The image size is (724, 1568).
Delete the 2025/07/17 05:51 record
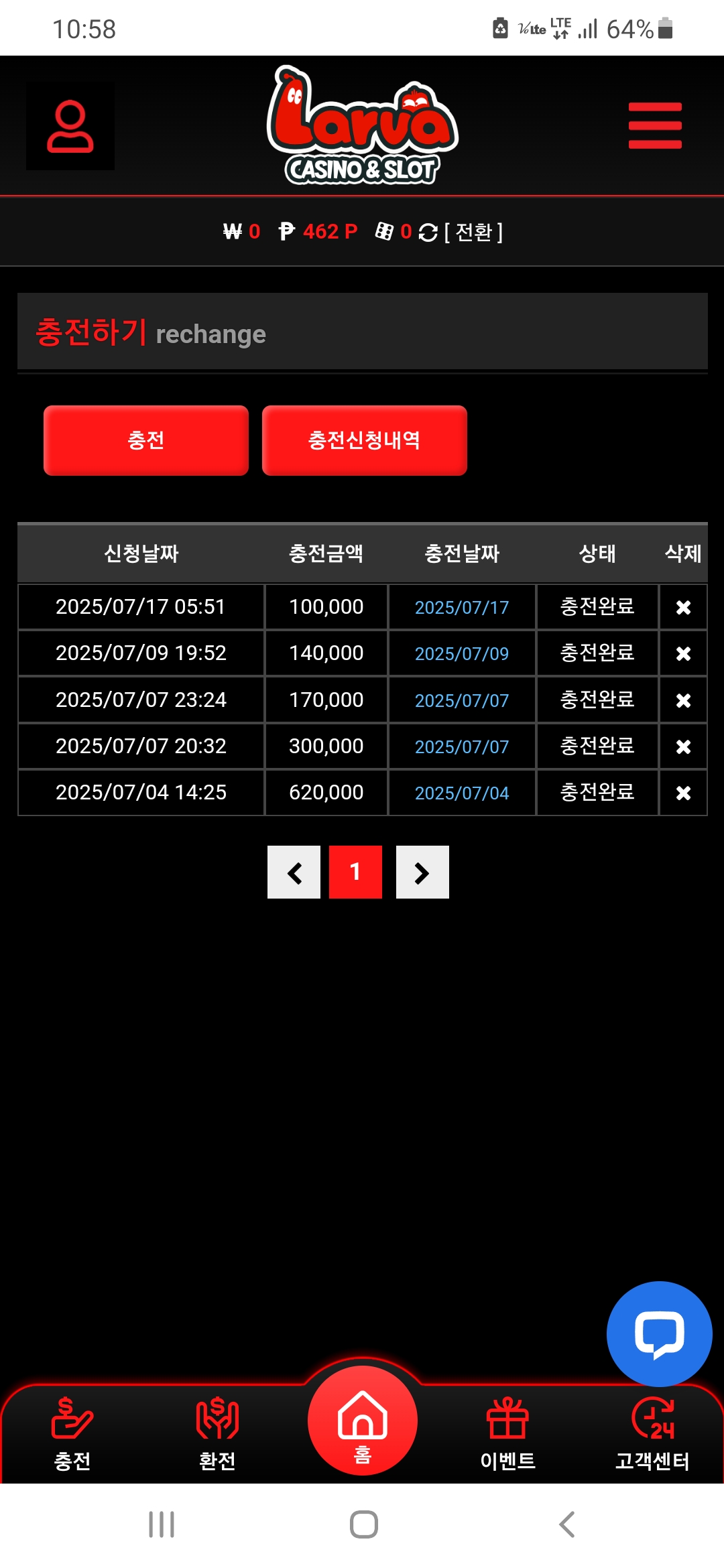683,607
